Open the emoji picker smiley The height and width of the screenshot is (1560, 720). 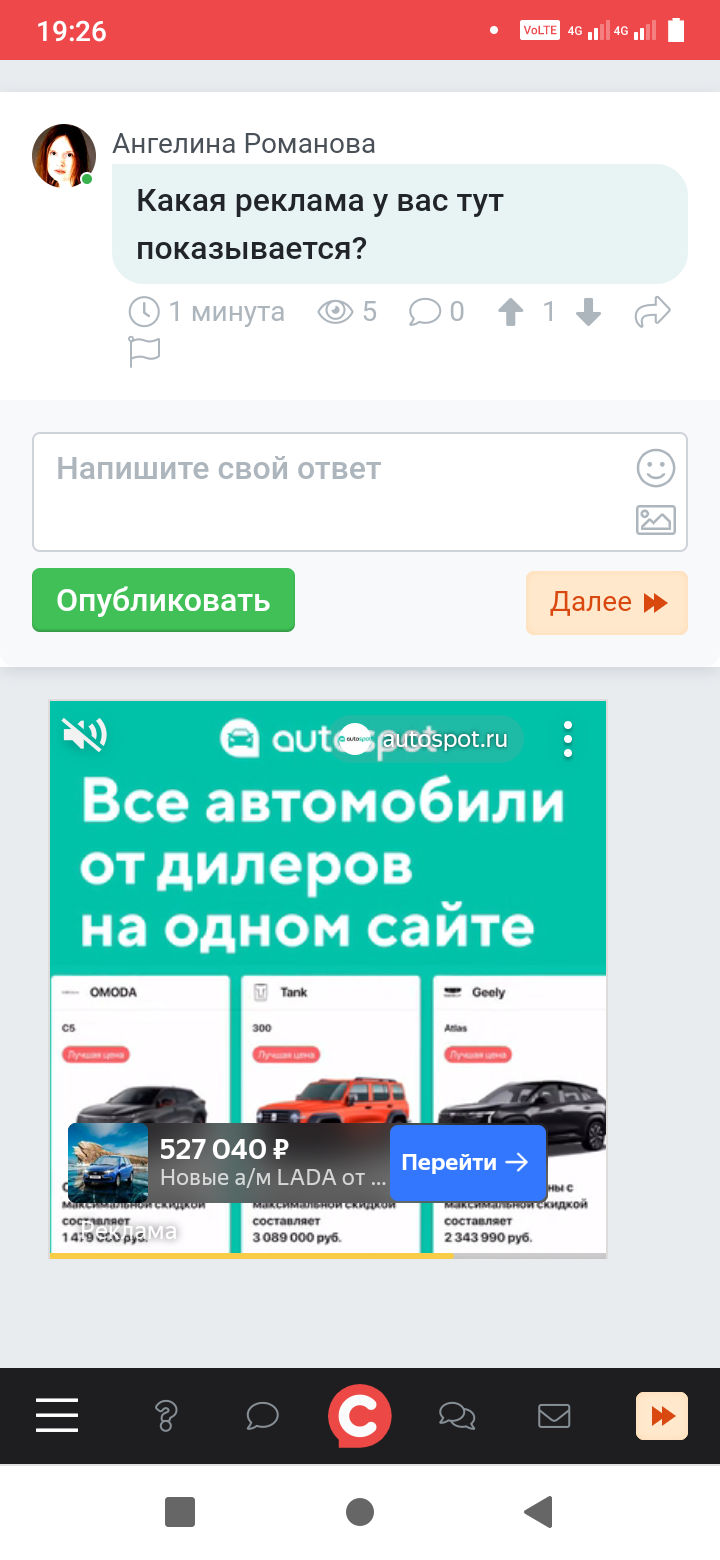click(656, 468)
